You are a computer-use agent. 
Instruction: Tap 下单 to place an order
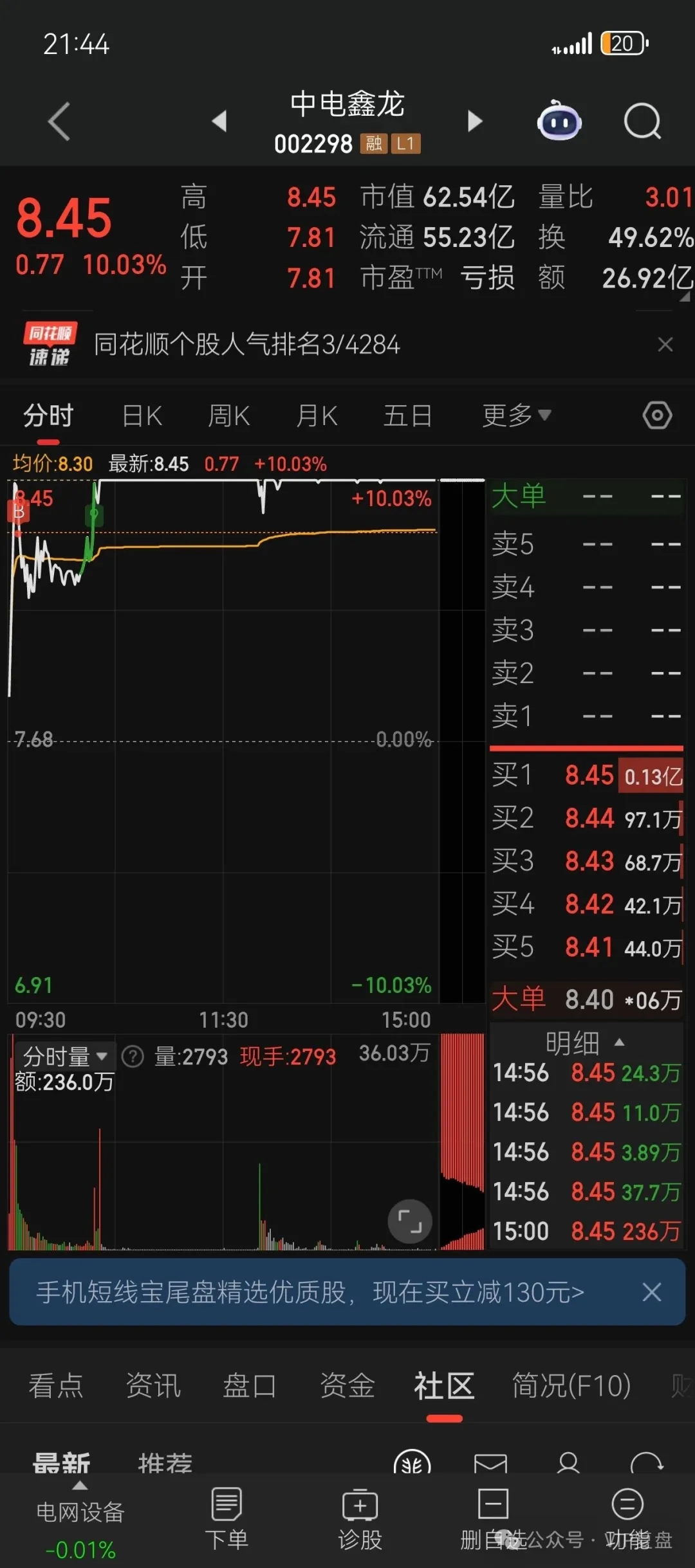[x=227, y=1519]
